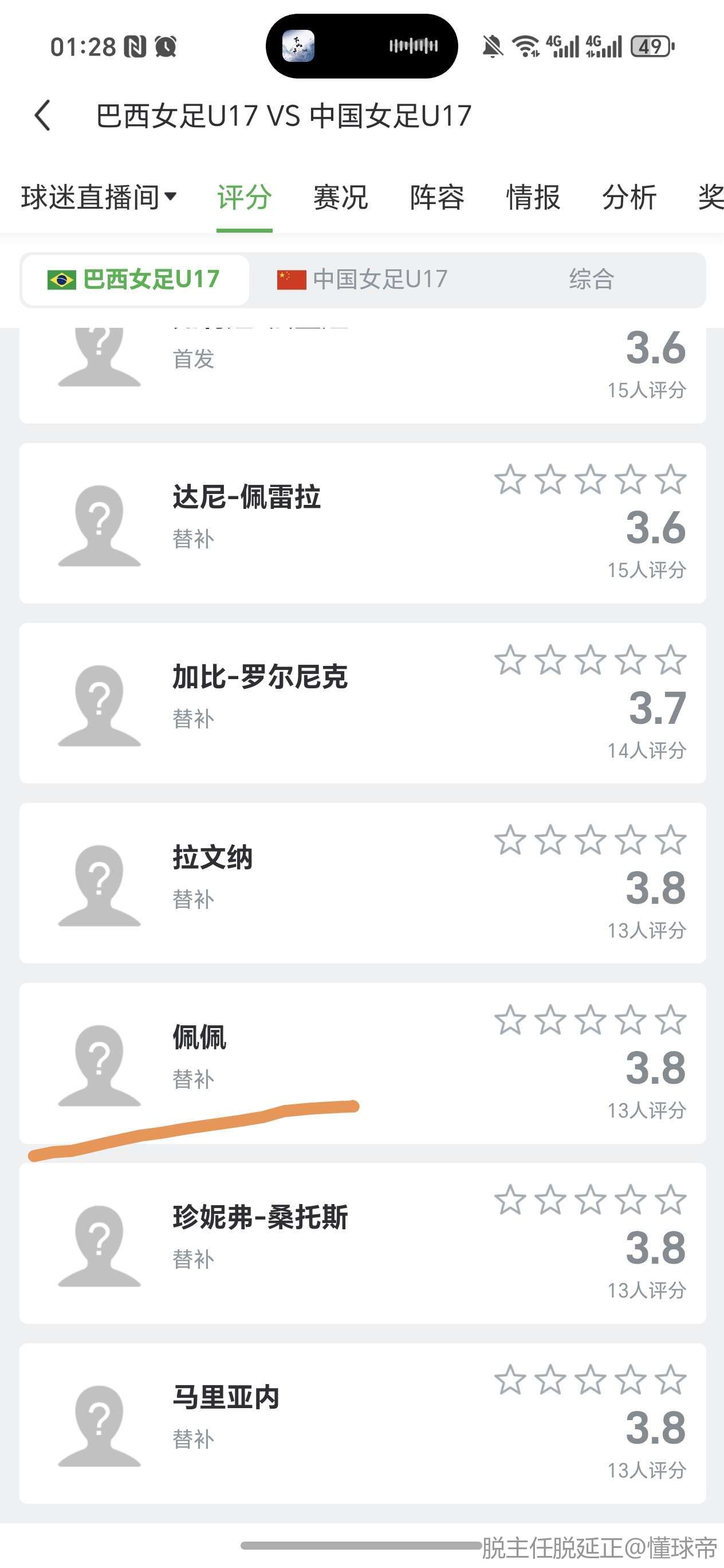Image resolution: width=724 pixels, height=1568 pixels.
Task: Tap the avatar of 佩佩
Action: (x=99, y=1065)
